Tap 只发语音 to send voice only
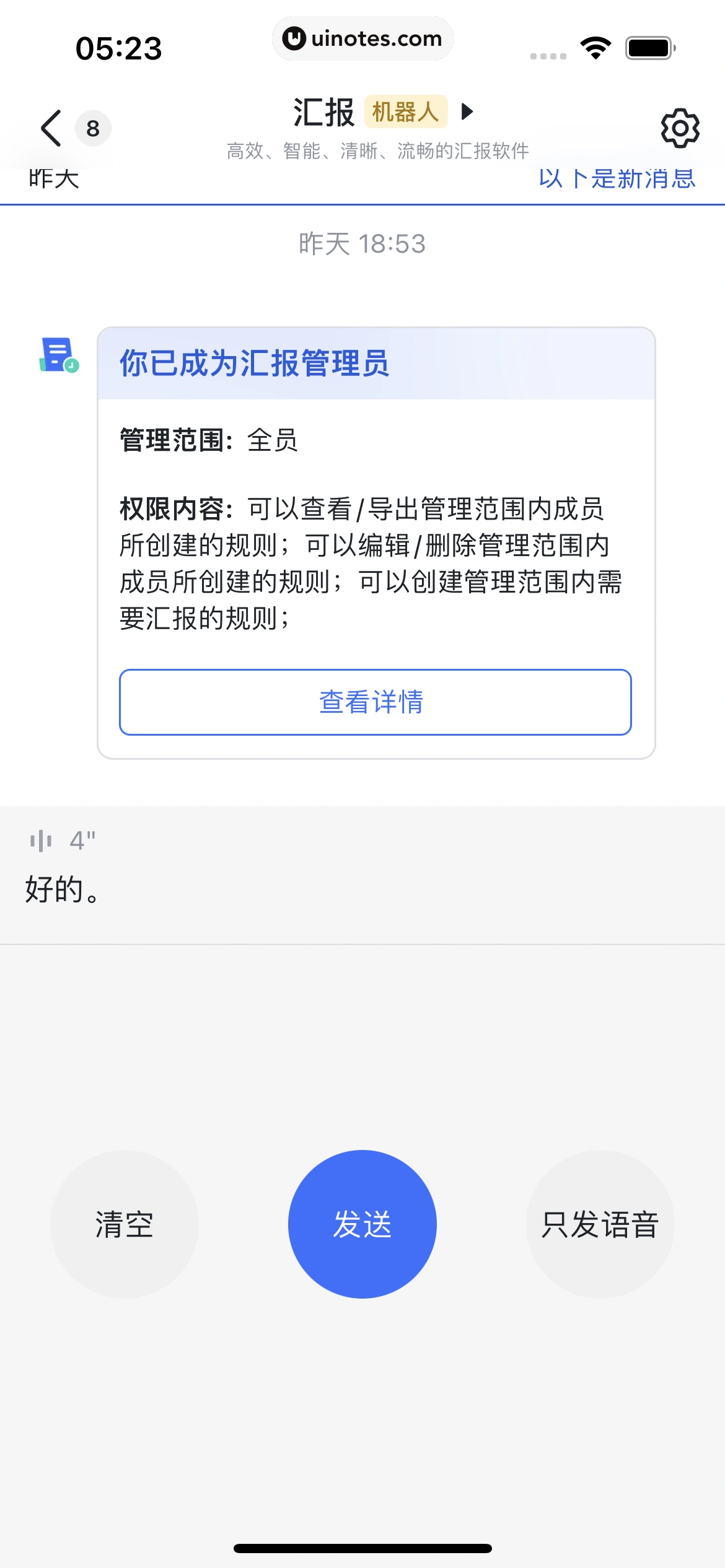Screen dimensions: 725x1568 [600, 1223]
